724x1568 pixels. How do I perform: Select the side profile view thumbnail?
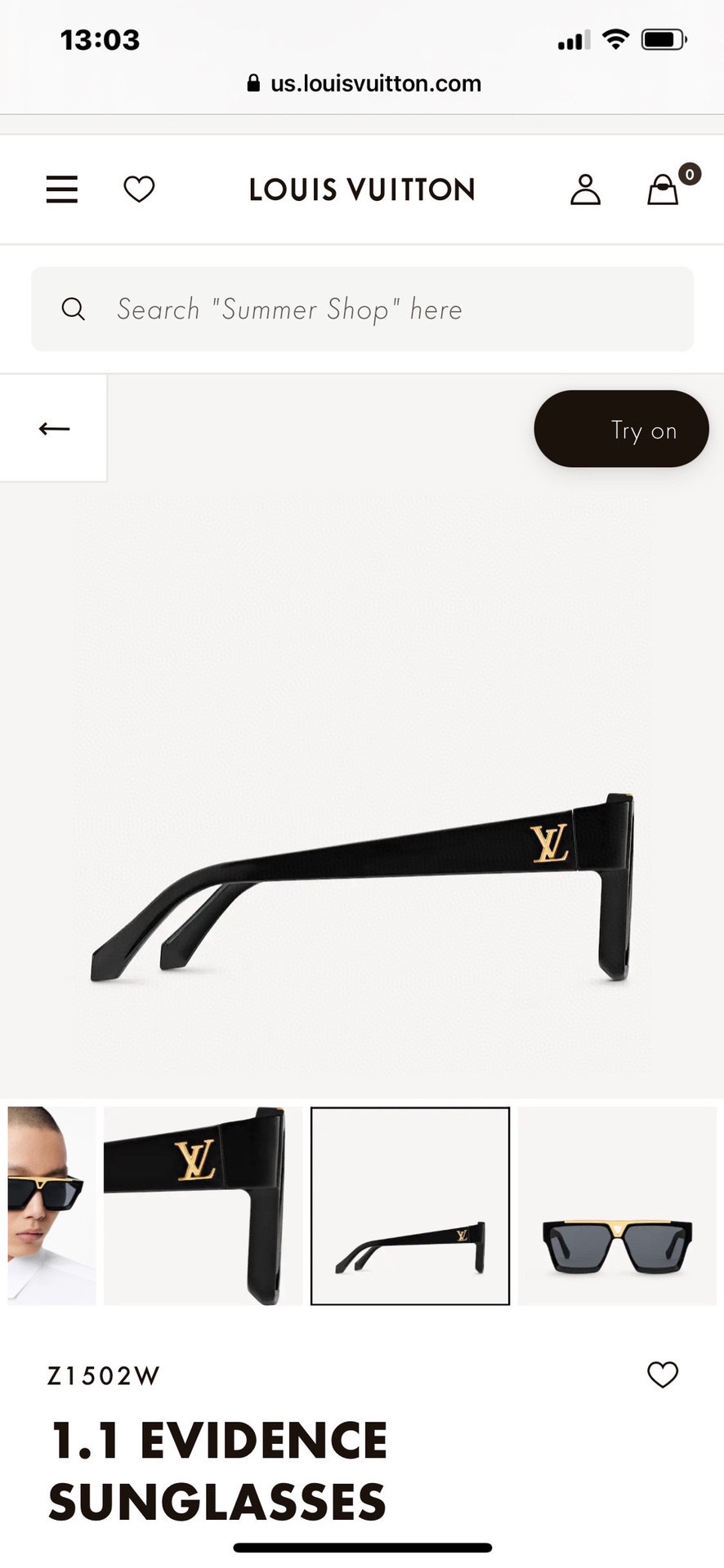[410, 1205]
